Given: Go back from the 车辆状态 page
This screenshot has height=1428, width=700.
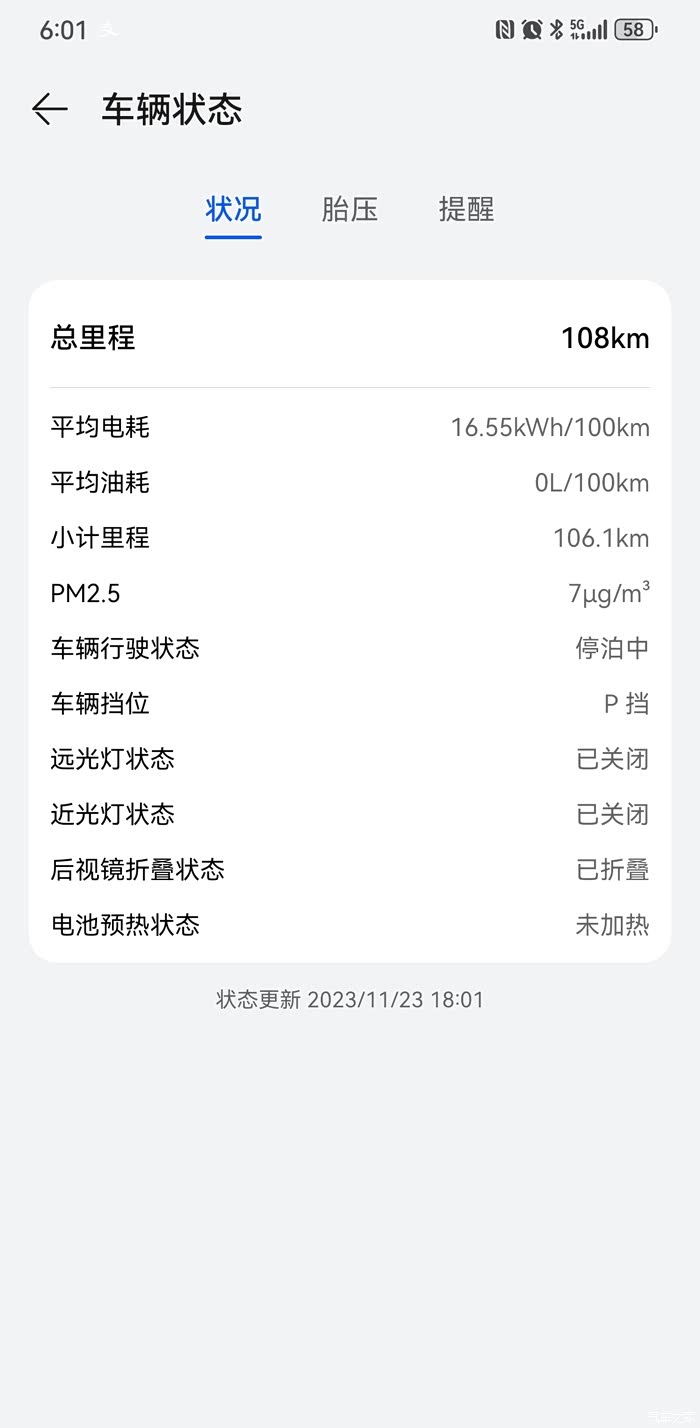Looking at the screenshot, I should (x=49, y=109).
